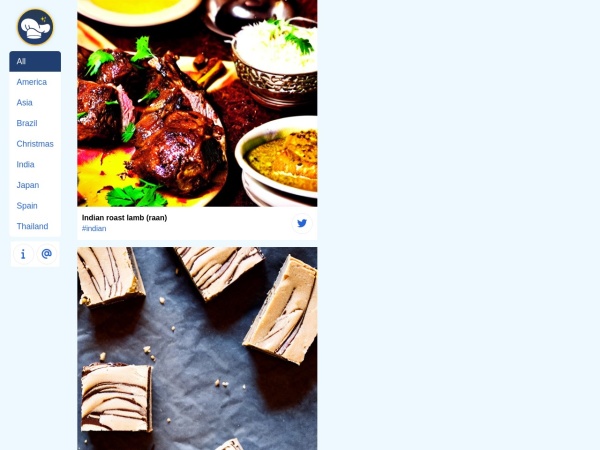Viewport: 600px width, 450px height.
Task: Filter recipes by America
Action: [x=34, y=82]
